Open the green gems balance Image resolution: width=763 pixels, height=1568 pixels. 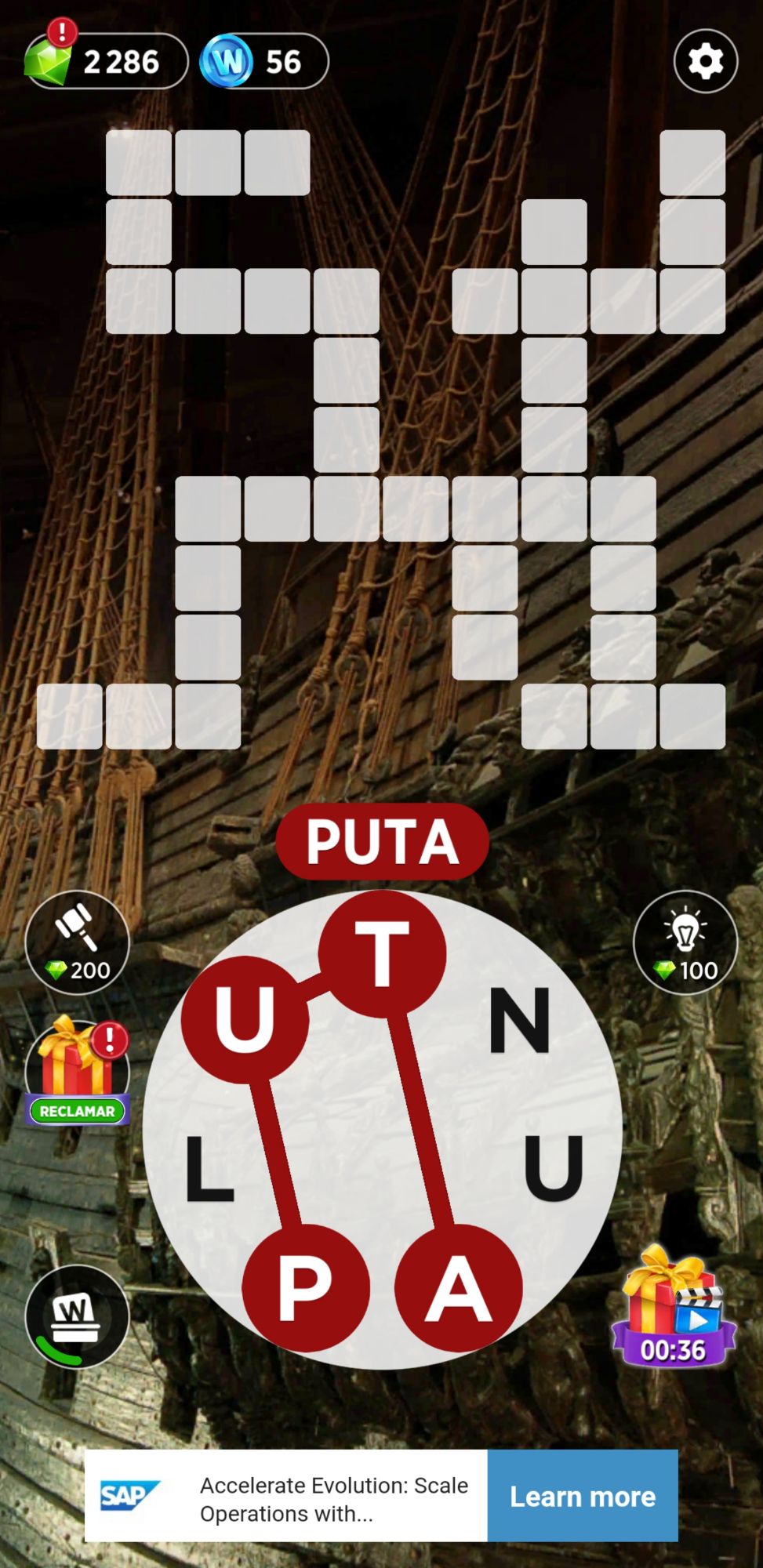[106, 61]
